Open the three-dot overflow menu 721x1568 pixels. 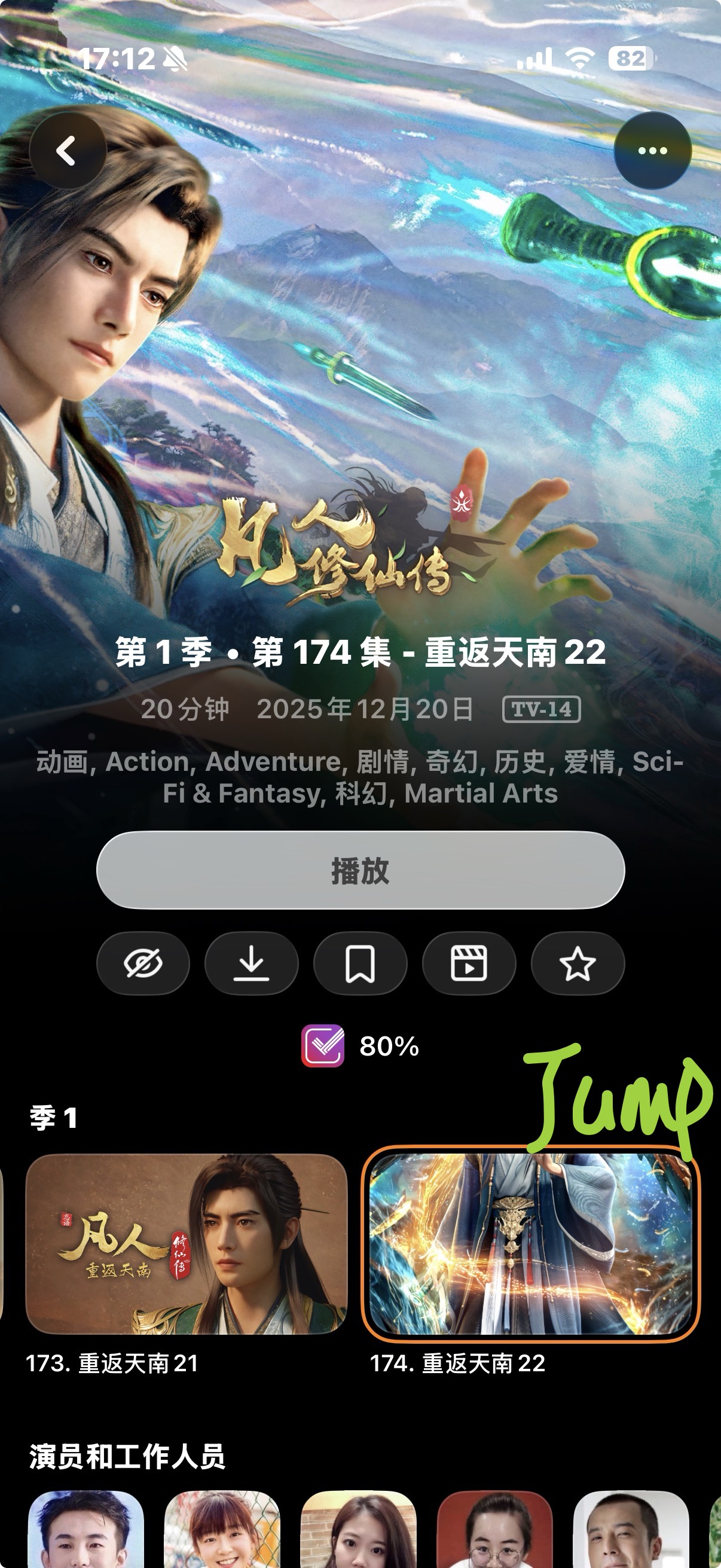pyautogui.click(x=652, y=150)
